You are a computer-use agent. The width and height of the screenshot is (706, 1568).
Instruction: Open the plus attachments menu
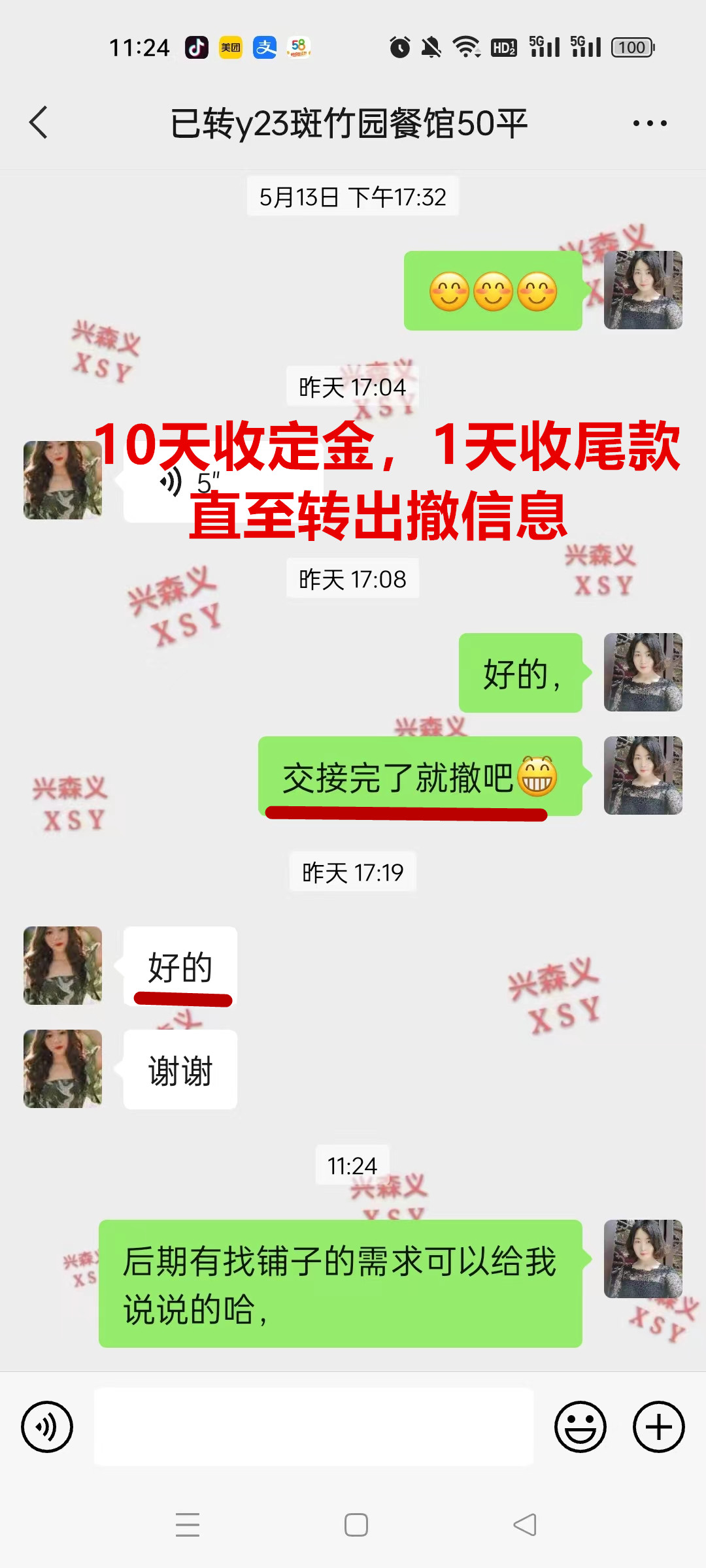(658, 1427)
